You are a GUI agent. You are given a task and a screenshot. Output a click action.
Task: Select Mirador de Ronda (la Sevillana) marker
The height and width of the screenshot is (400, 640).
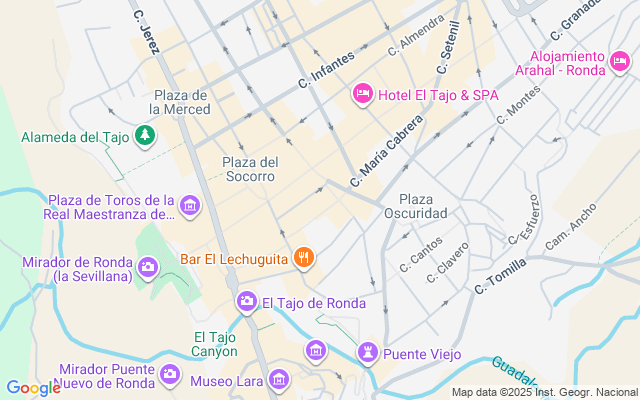[x=148, y=266]
